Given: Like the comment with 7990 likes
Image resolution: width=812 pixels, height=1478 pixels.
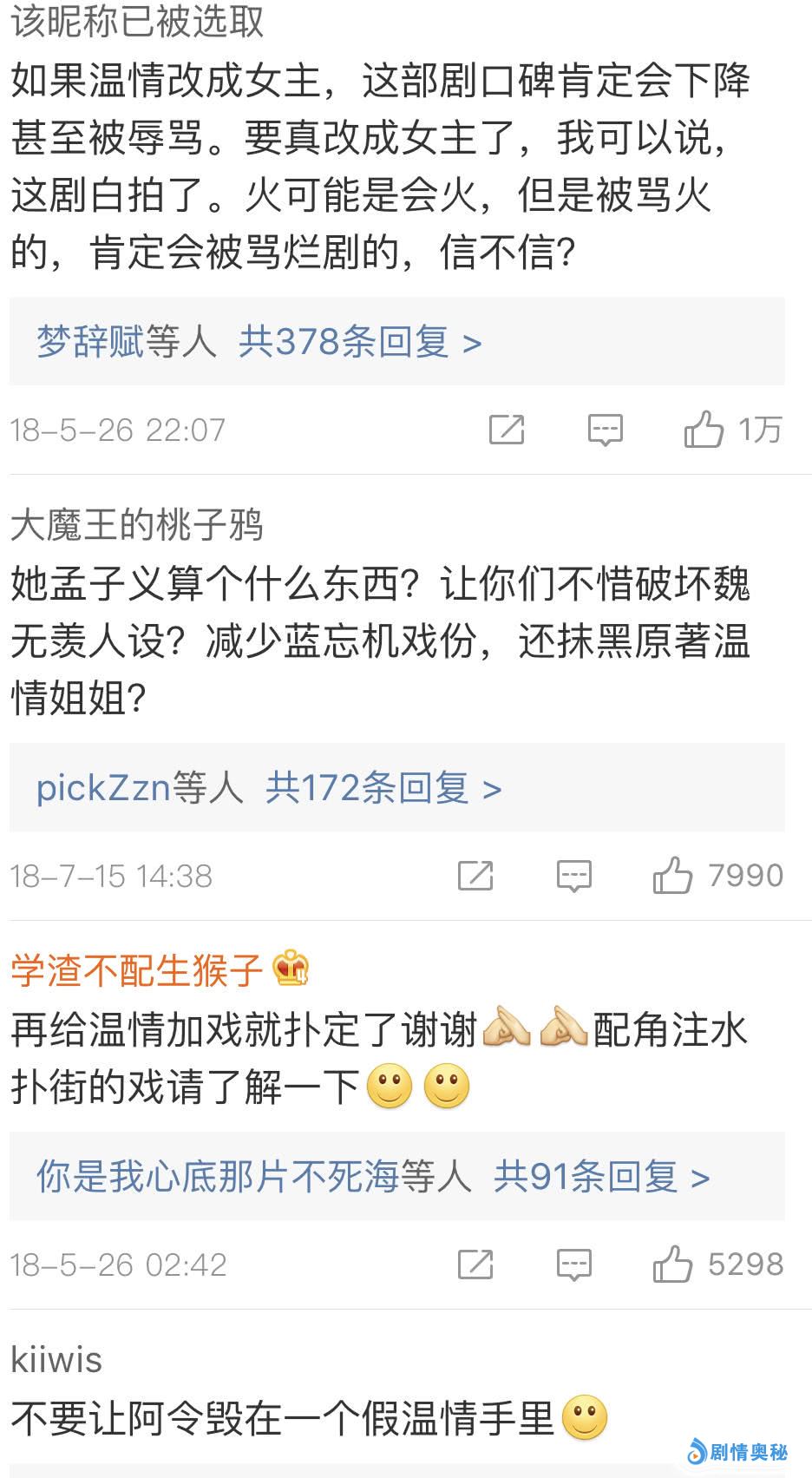Looking at the screenshot, I should click(x=673, y=876).
